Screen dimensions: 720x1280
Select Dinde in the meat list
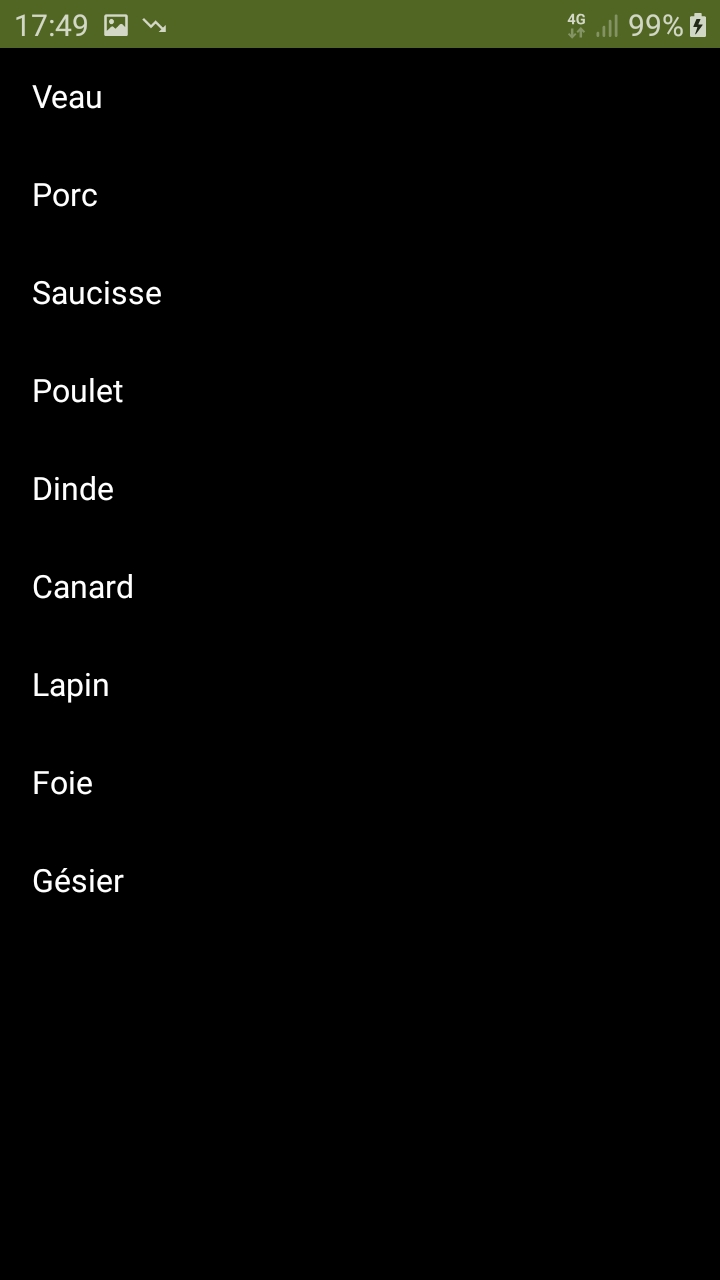pos(360,489)
